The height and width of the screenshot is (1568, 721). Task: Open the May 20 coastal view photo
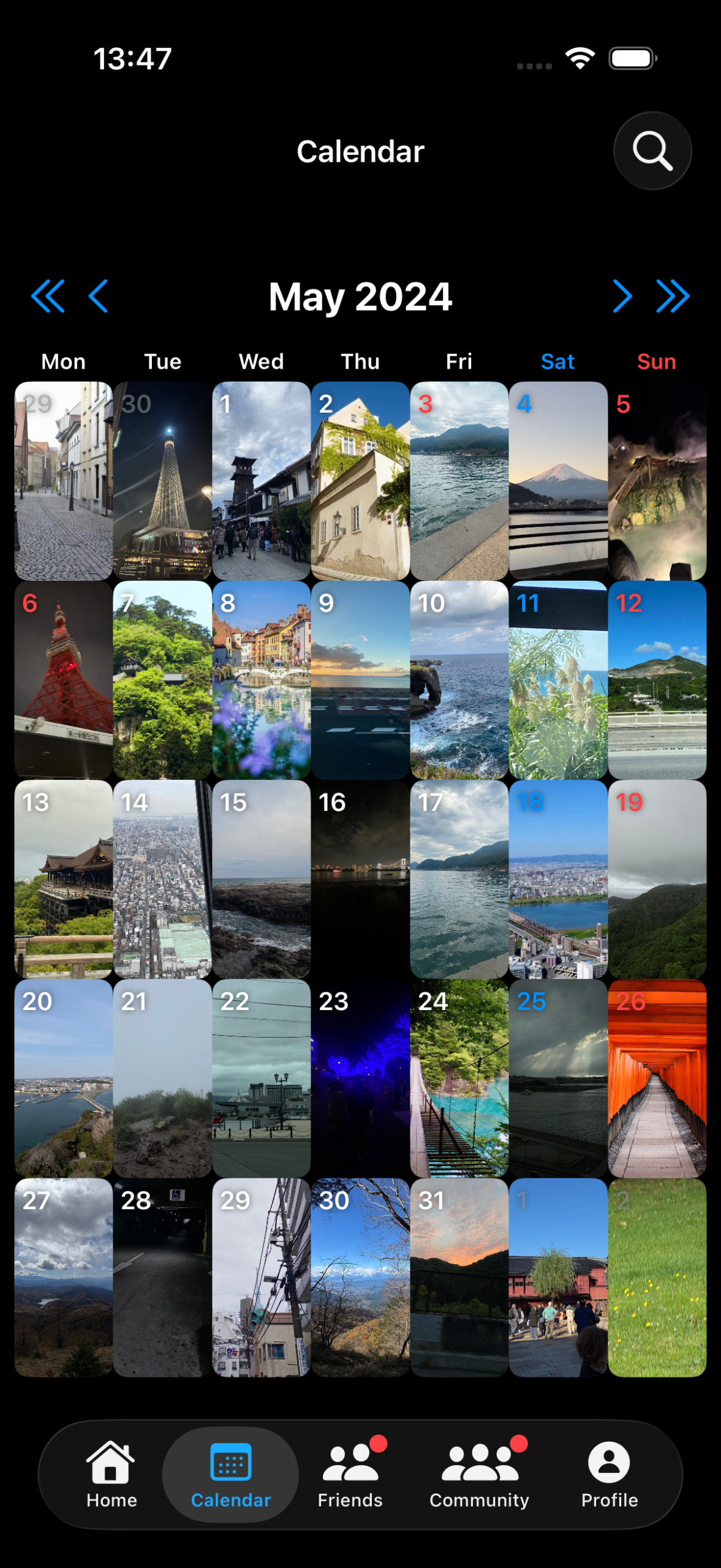pyautogui.click(x=64, y=1078)
